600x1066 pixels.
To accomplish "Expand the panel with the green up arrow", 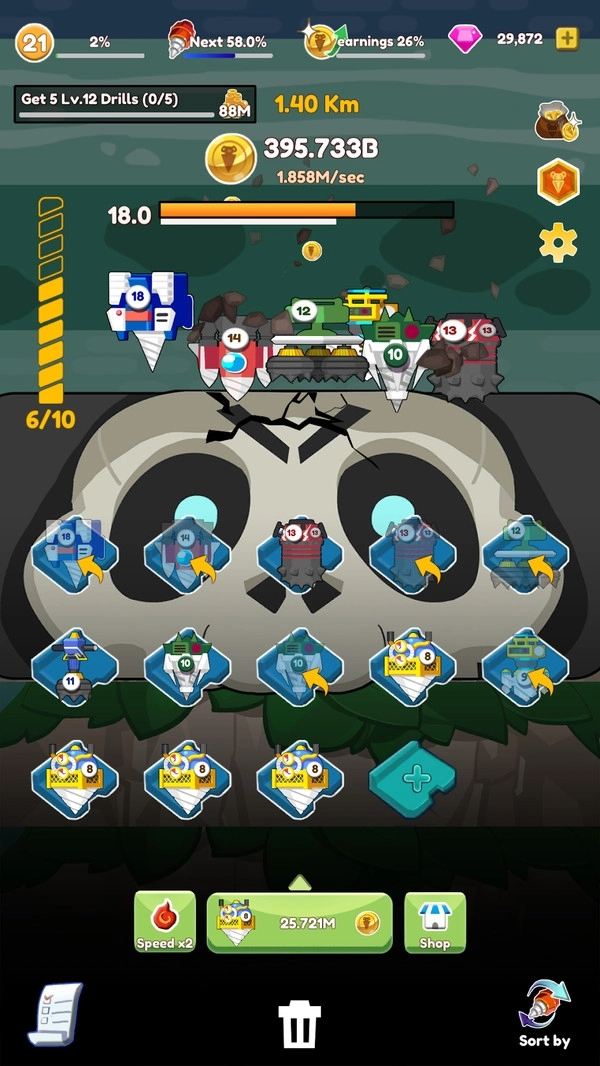I will (300, 882).
